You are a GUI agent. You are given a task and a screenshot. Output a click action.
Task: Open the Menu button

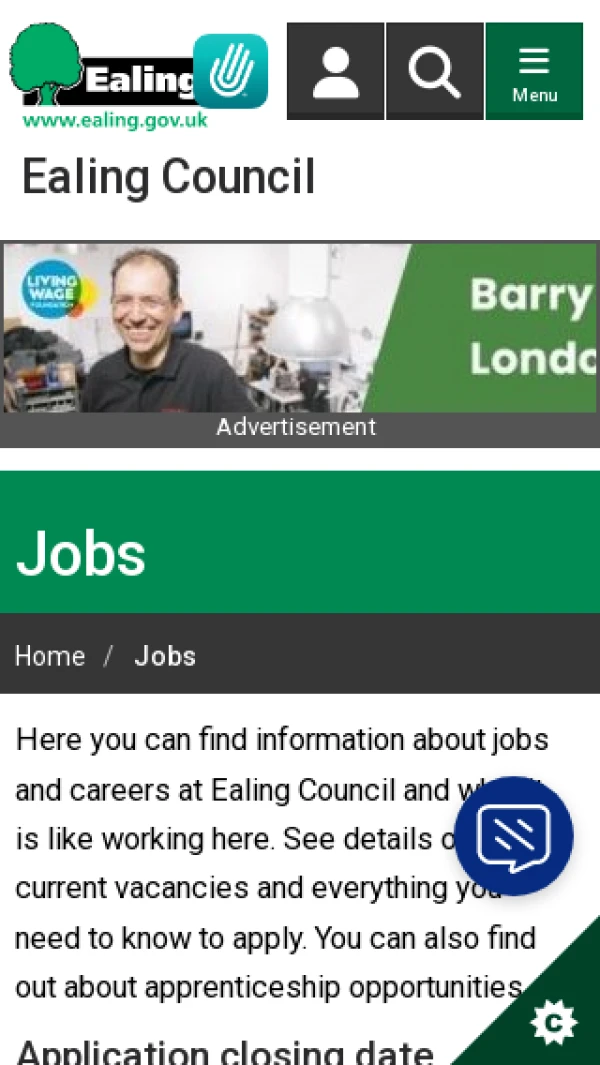[534, 72]
